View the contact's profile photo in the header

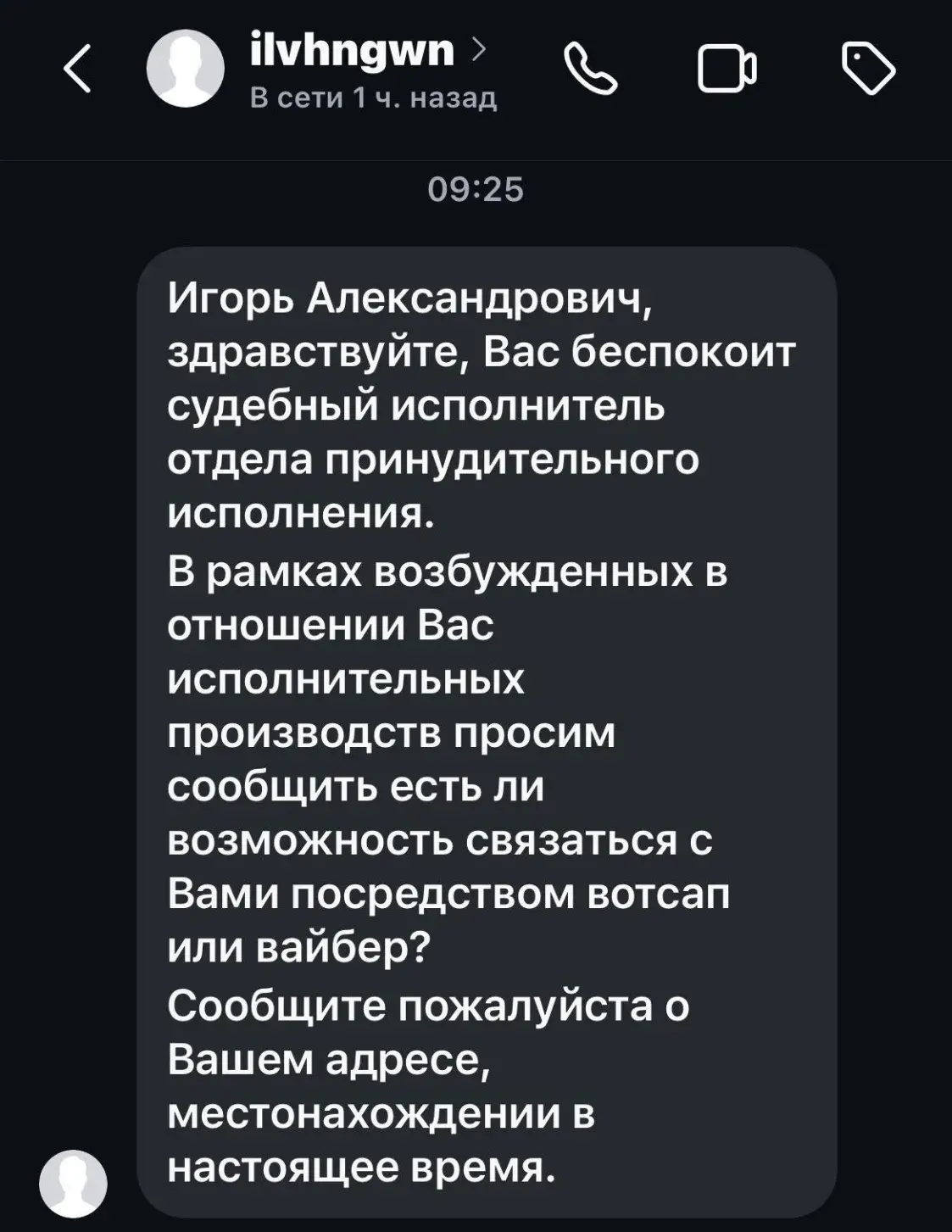coord(183,72)
